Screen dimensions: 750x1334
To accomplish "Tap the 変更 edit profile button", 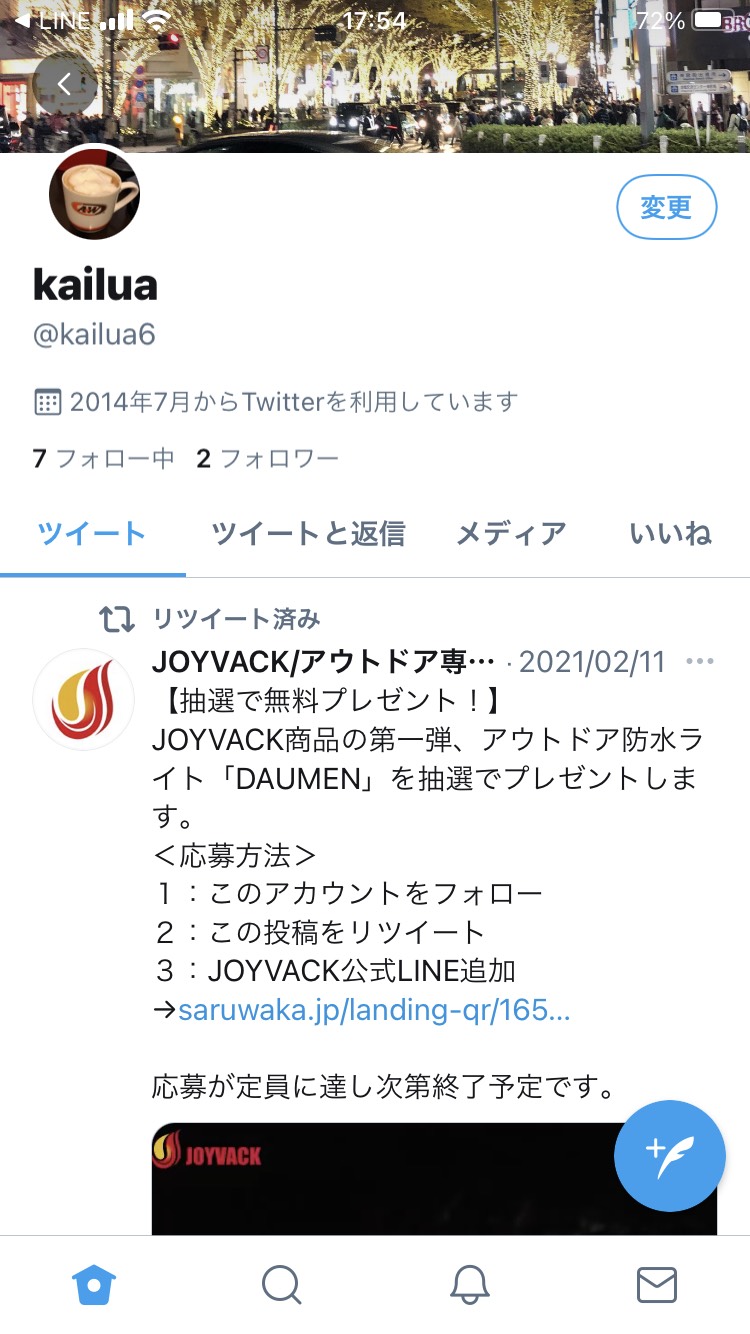I will tap(666, 207).
